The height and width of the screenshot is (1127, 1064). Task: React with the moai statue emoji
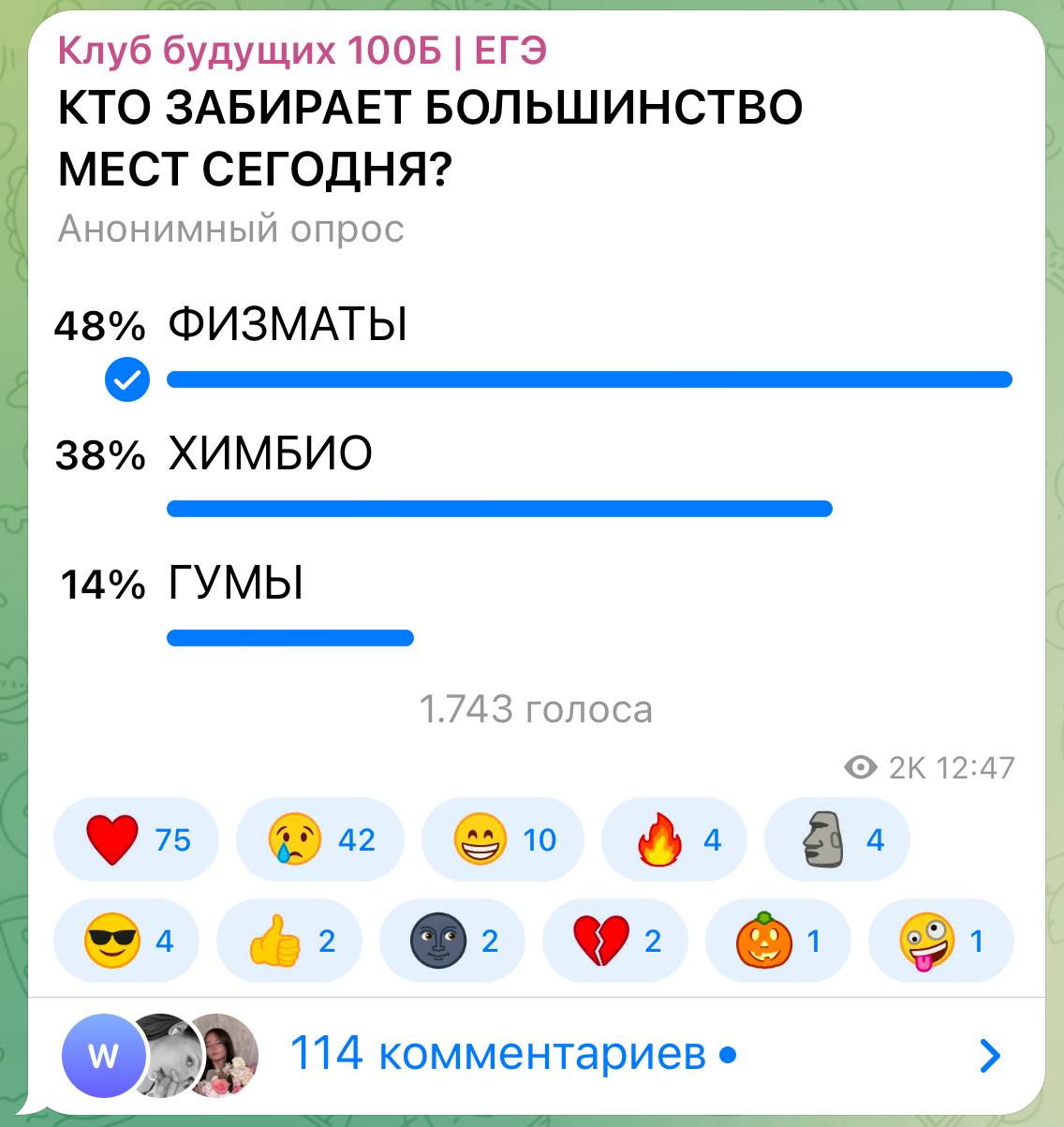[x=836, y=839]
